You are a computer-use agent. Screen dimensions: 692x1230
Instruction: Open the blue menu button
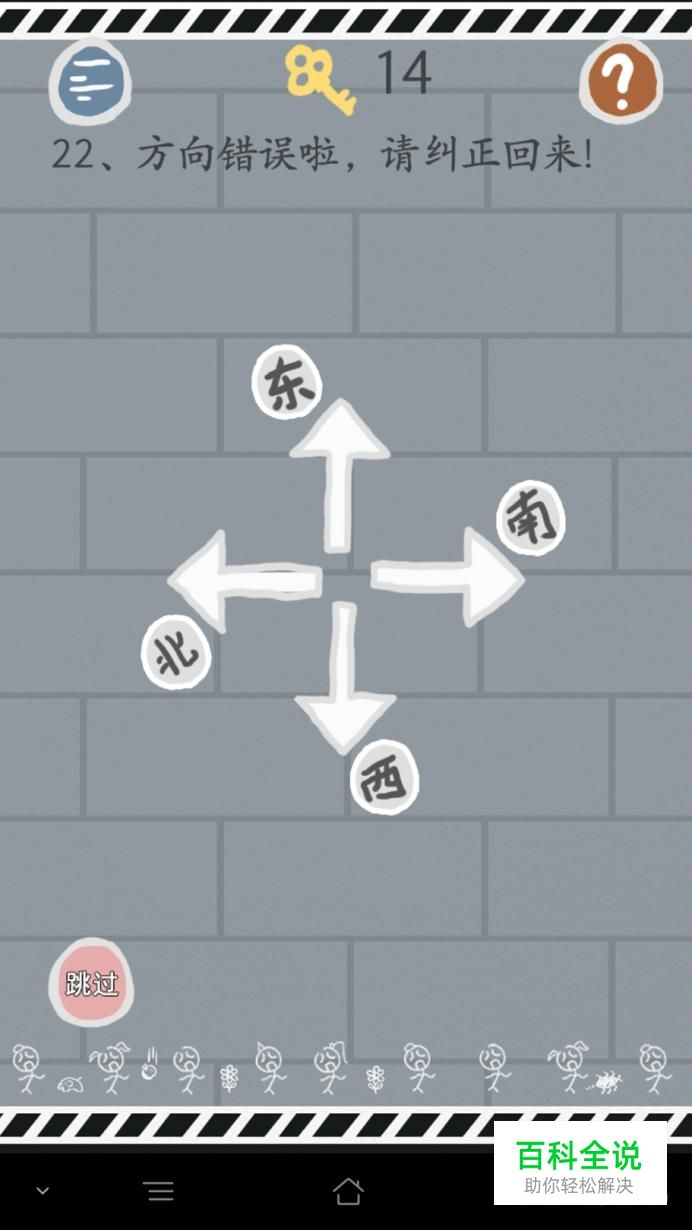90,82
